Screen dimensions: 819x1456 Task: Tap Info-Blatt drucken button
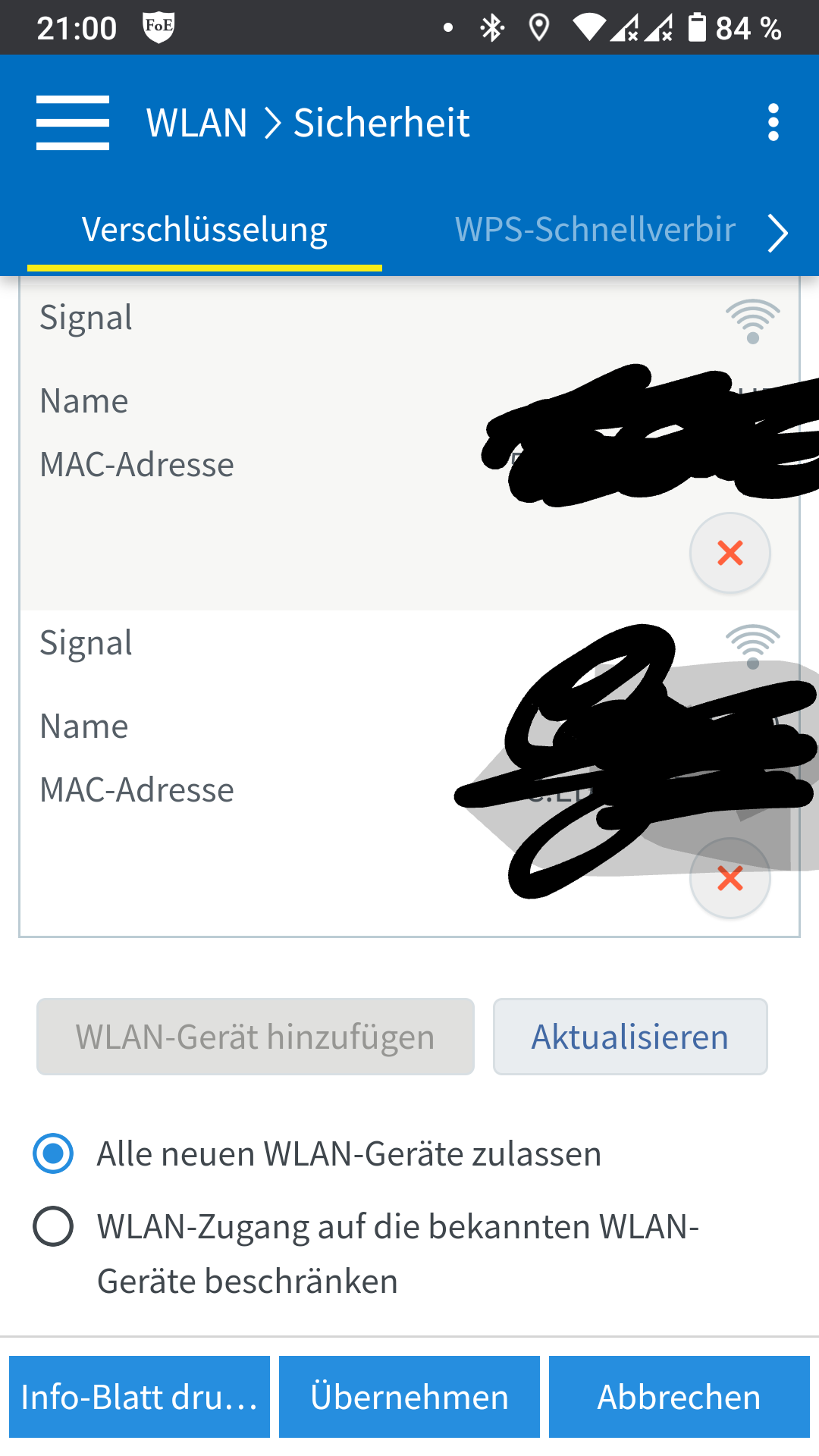click(140, 1397)
